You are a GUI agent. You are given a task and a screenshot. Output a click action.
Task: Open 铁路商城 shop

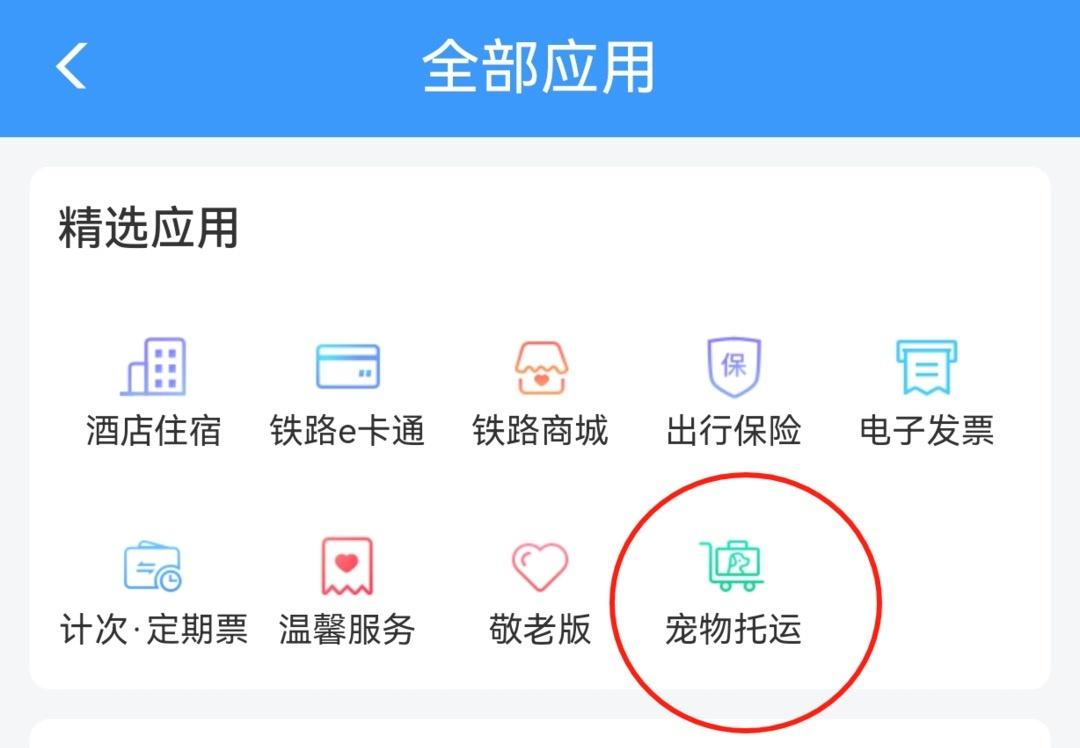tap(540, 390)
